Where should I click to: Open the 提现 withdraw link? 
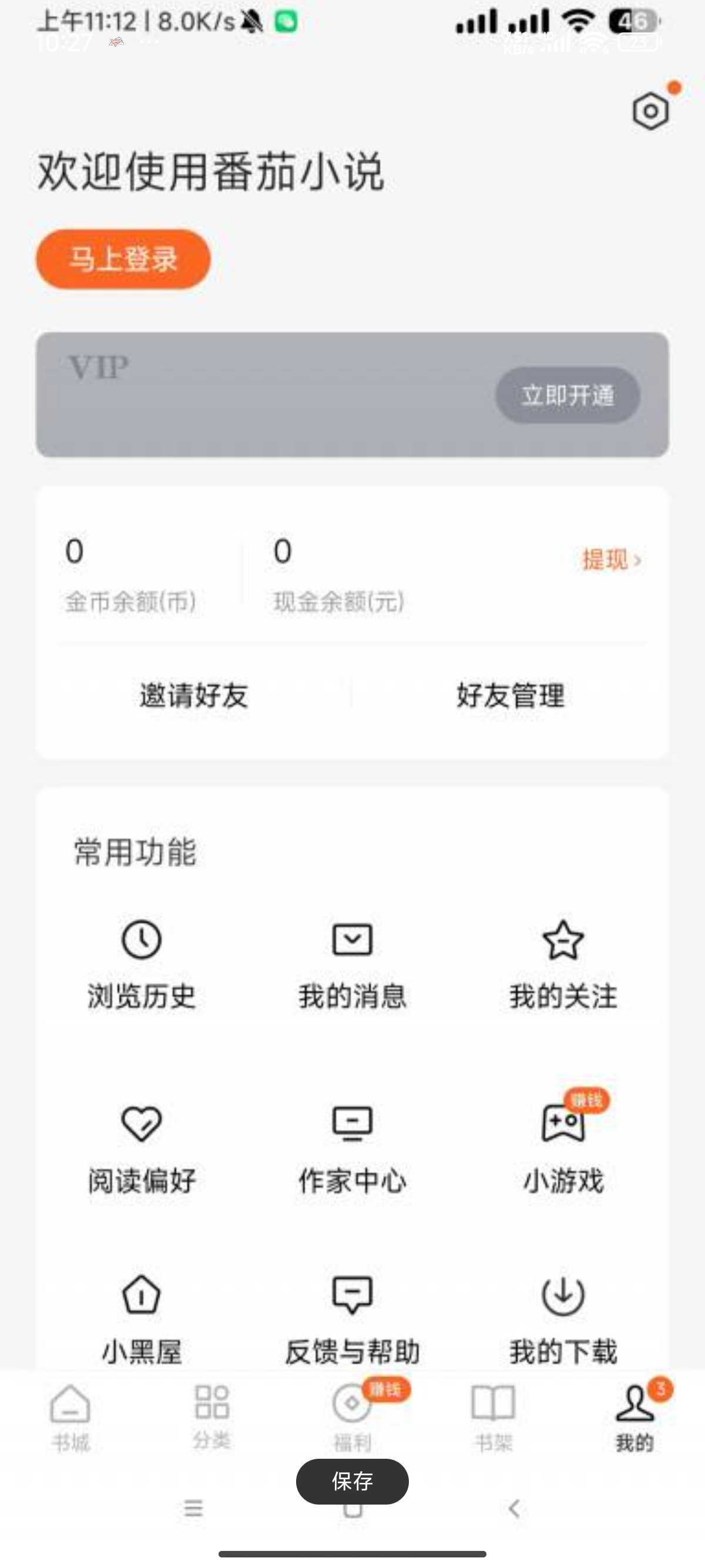click(x=611, y=558)
